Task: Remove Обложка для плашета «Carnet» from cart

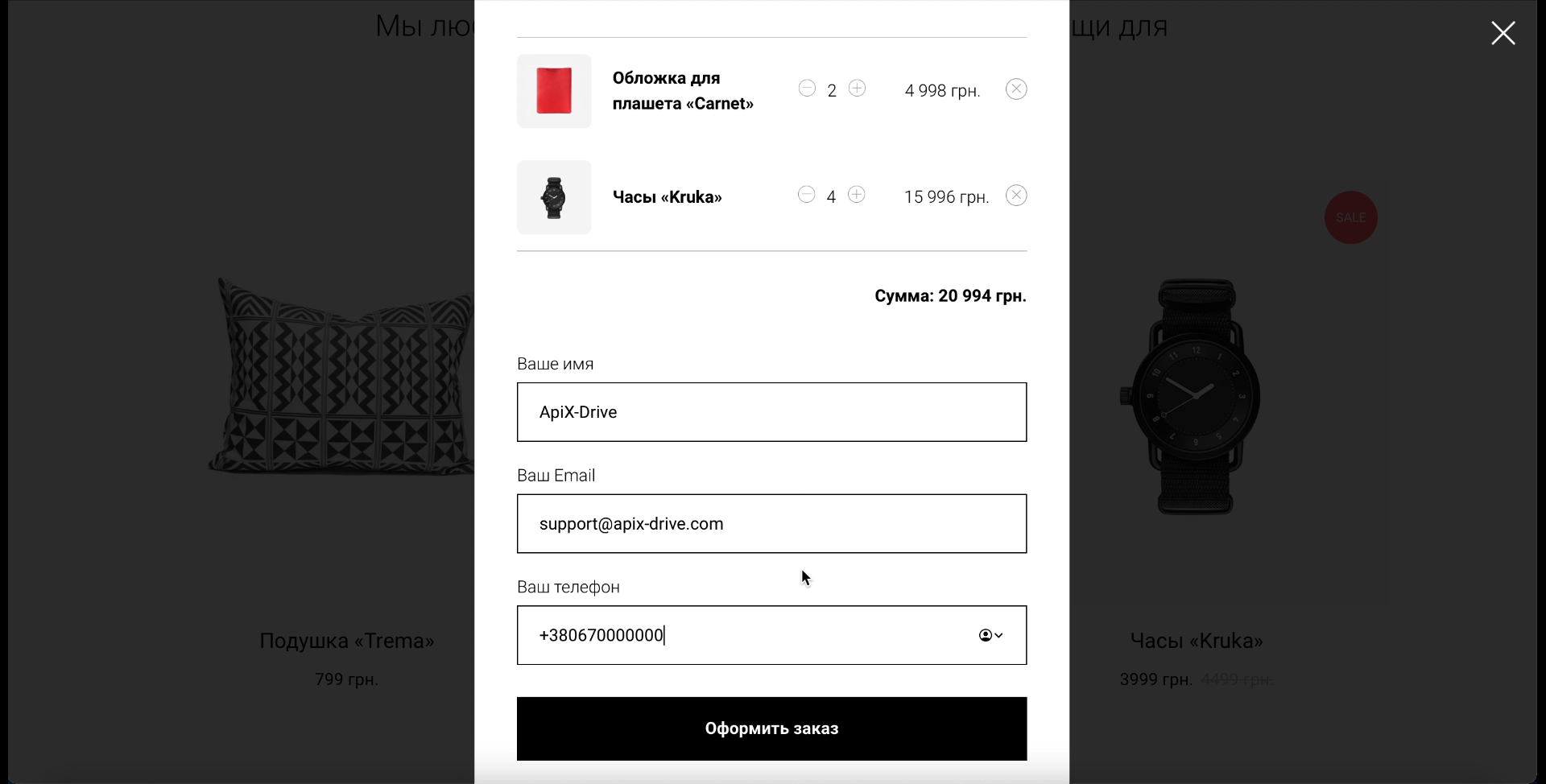Action: click(x=1016, y=89)
